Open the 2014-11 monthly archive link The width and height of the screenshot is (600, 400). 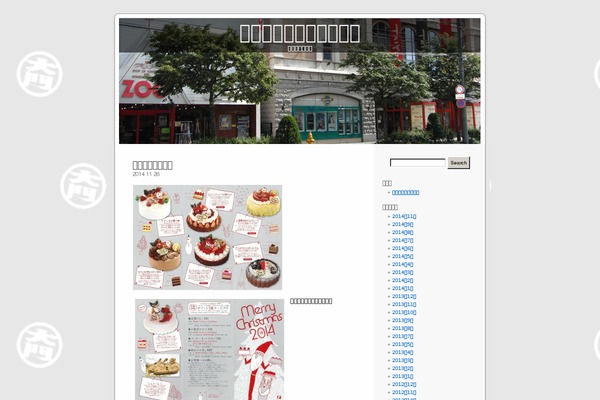coord(404,216)
